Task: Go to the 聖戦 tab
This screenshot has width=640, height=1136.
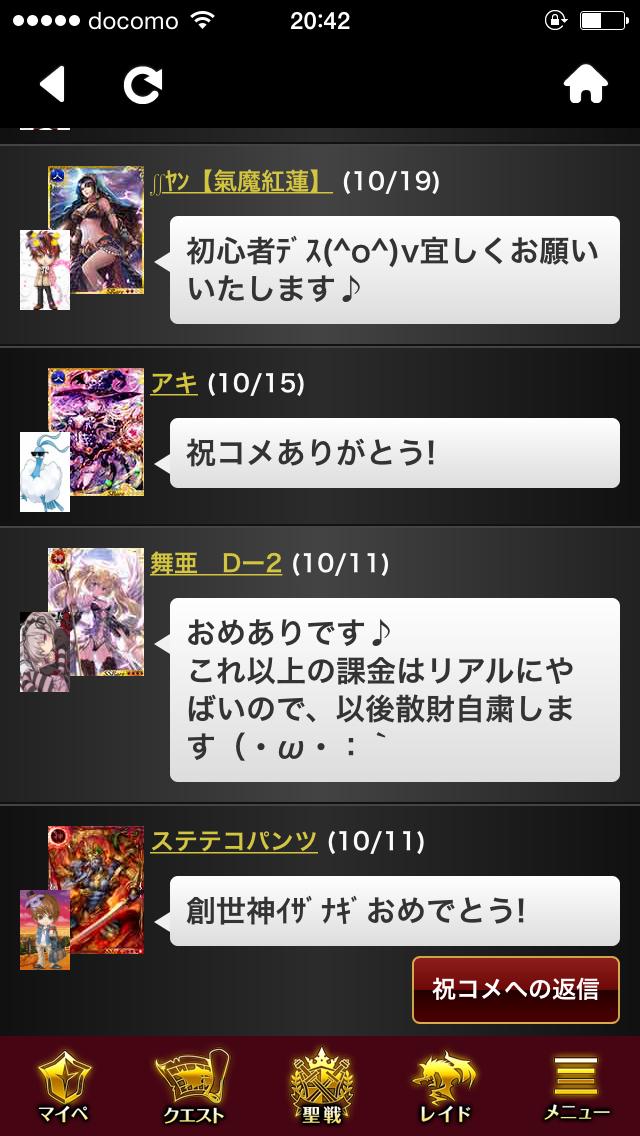Action: tap(320, 1087)
